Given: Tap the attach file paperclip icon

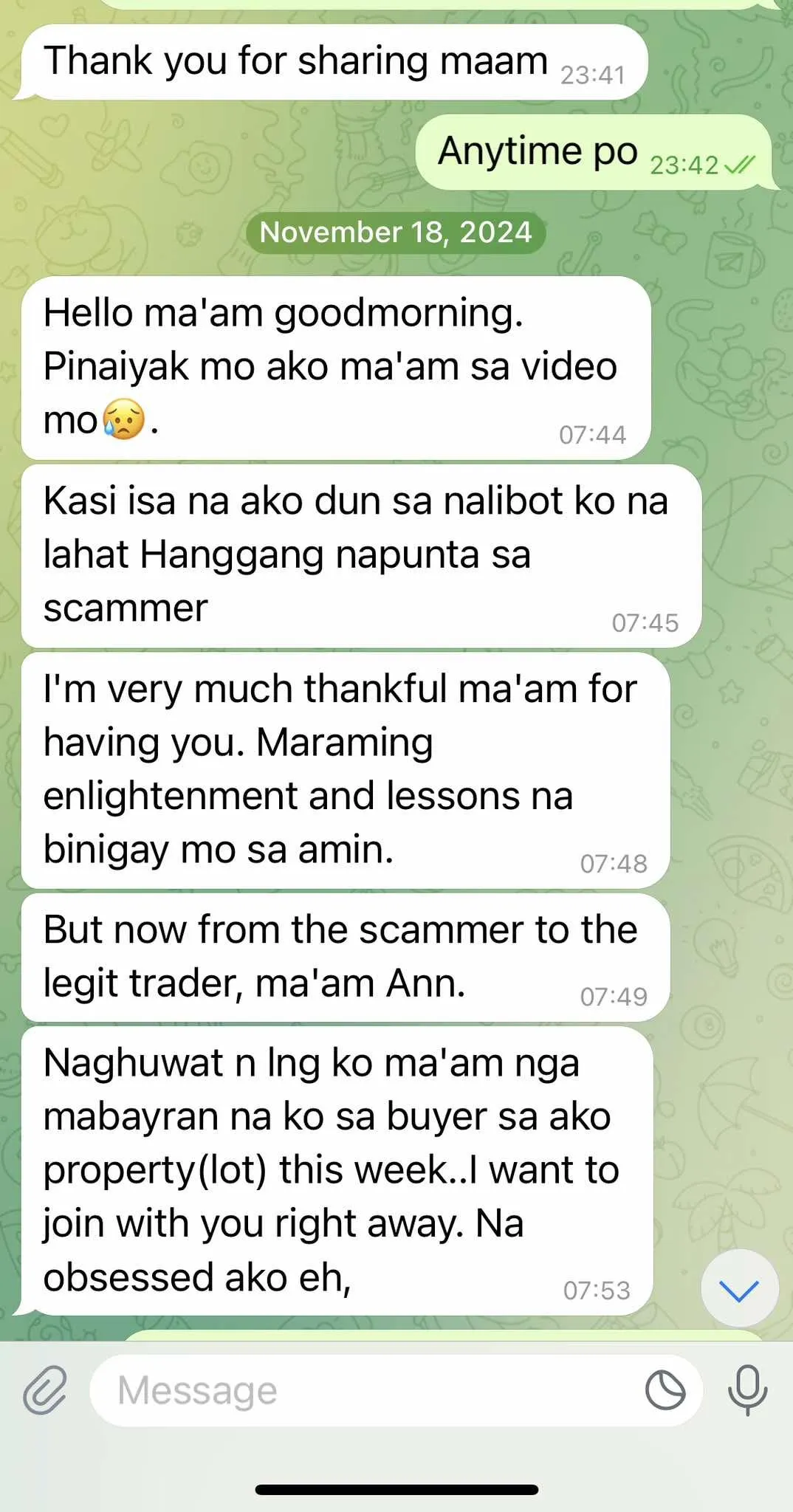Looking at the screenshot, I should click(45, 1391).
